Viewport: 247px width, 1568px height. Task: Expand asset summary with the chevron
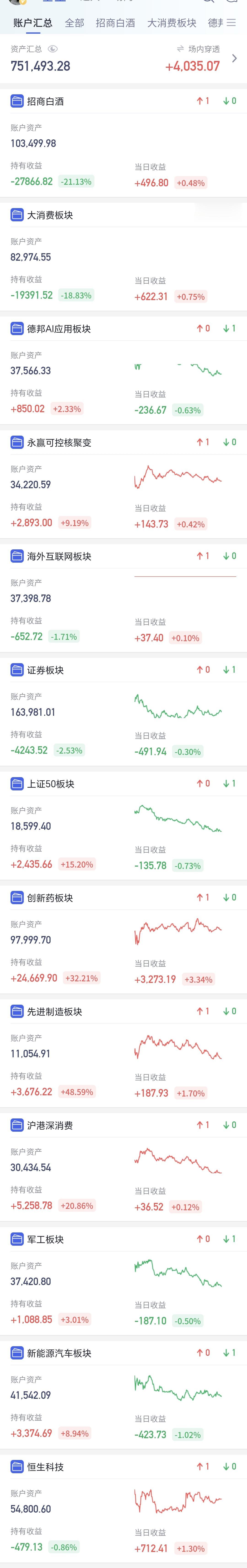[x=235, y=58]
